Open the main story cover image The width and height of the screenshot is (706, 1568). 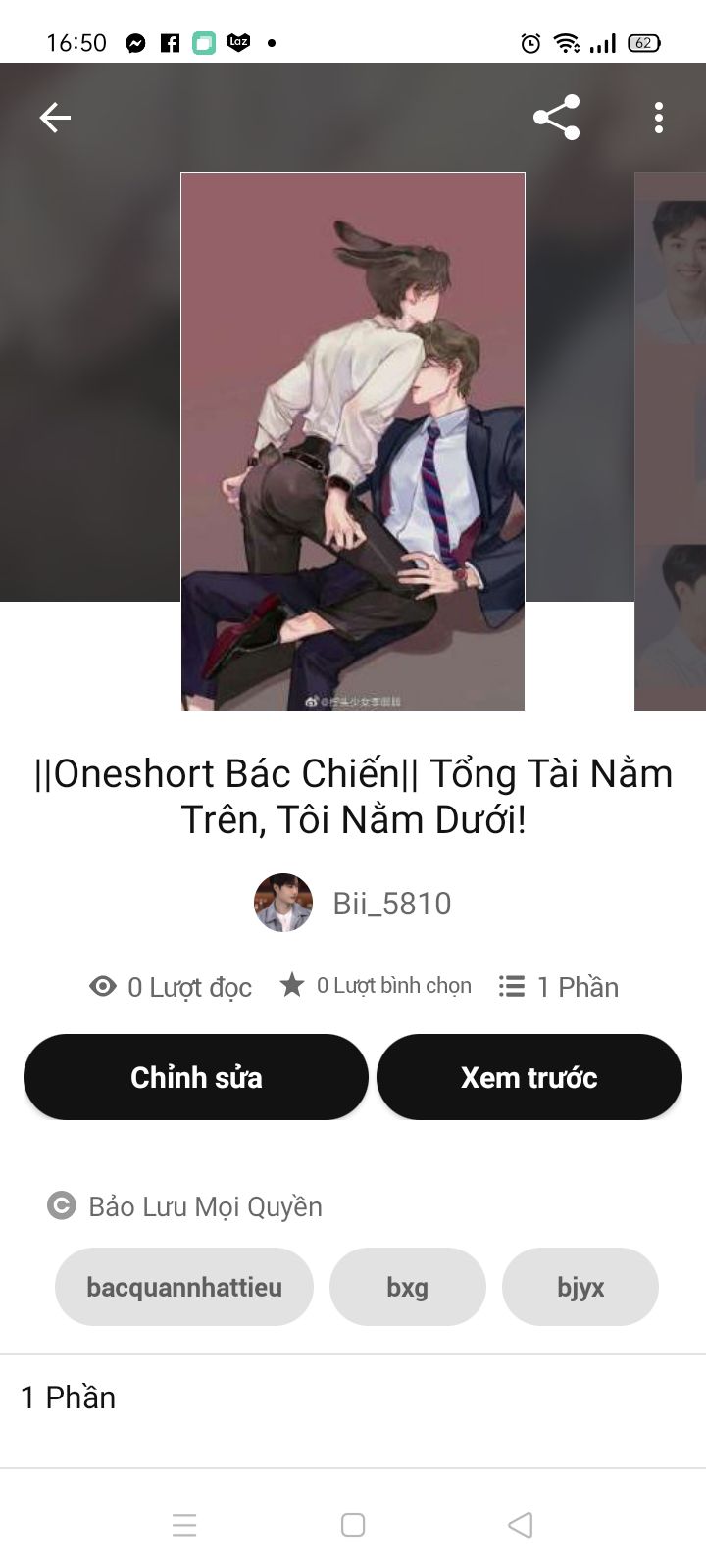tap(353, 442)
